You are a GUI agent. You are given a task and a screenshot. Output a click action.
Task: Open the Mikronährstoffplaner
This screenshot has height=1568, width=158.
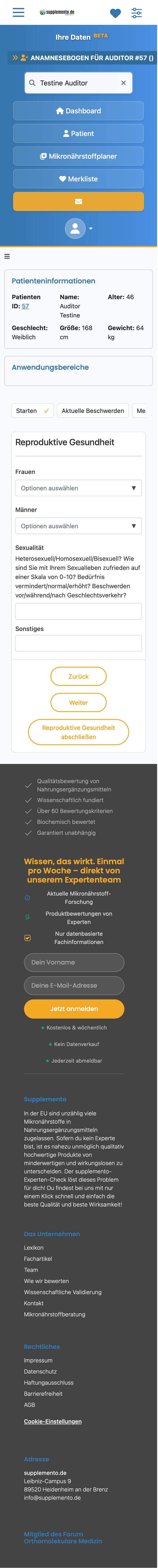click(79, 156)
